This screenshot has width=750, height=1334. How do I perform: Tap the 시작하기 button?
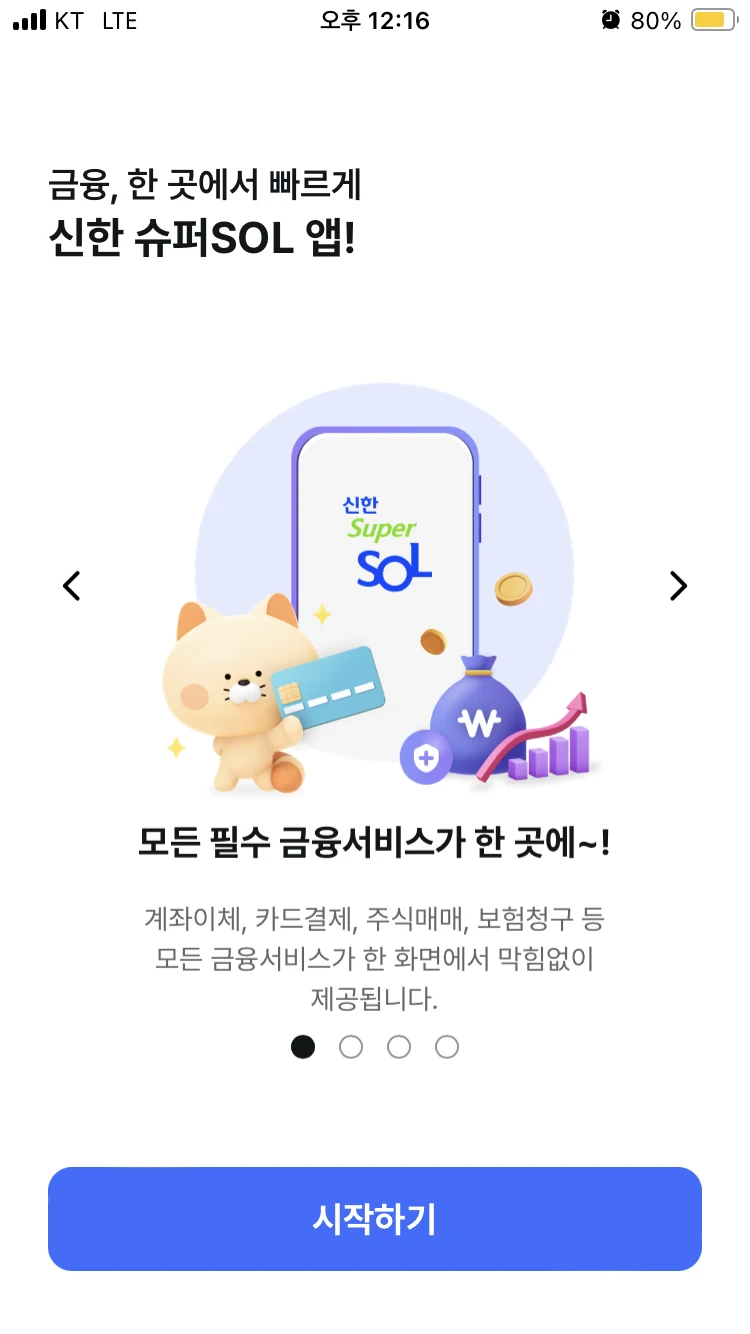pos(375,1219)
